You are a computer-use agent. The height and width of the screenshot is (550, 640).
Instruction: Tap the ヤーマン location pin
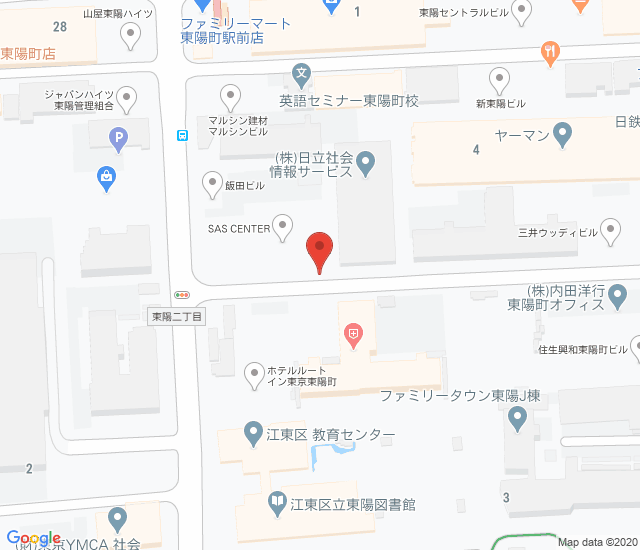(563, 132)
